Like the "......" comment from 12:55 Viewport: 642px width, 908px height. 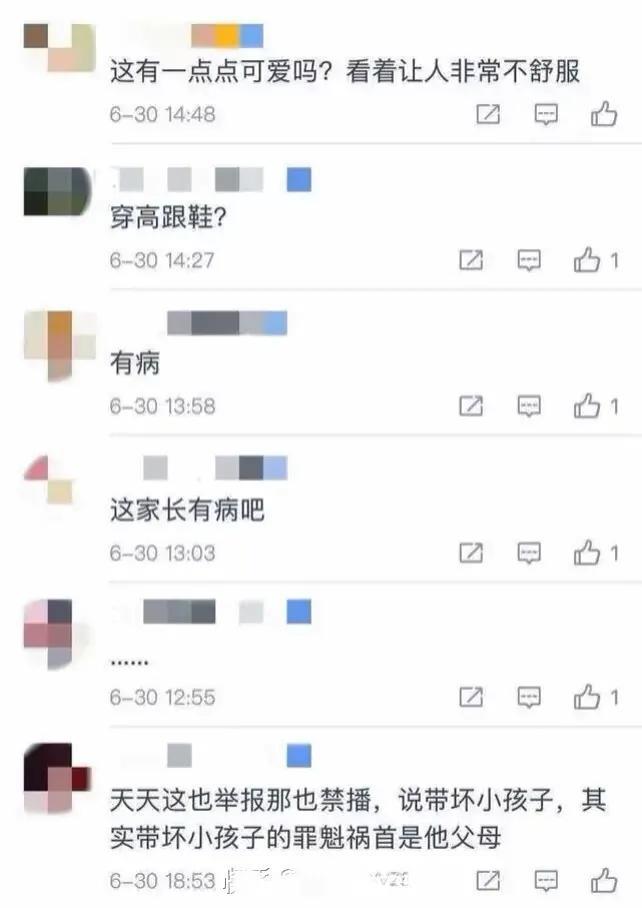click(x=587, y=697)
